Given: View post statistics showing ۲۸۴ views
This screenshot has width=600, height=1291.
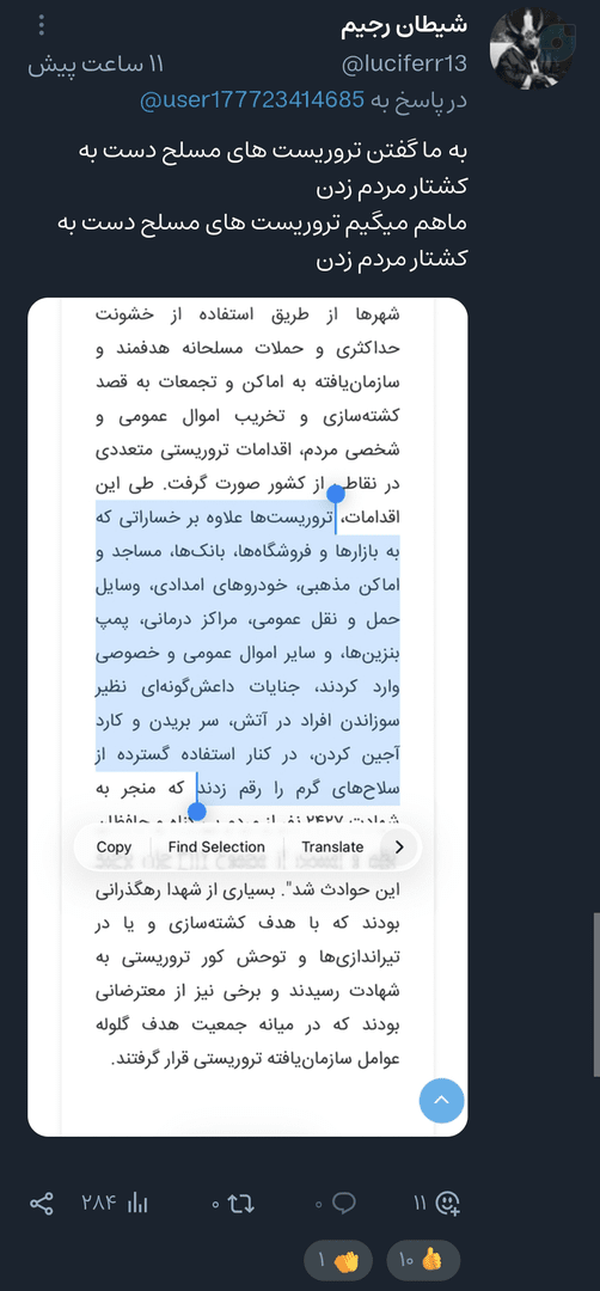Looking at the screenshot, I should (x=114, y=1203).
